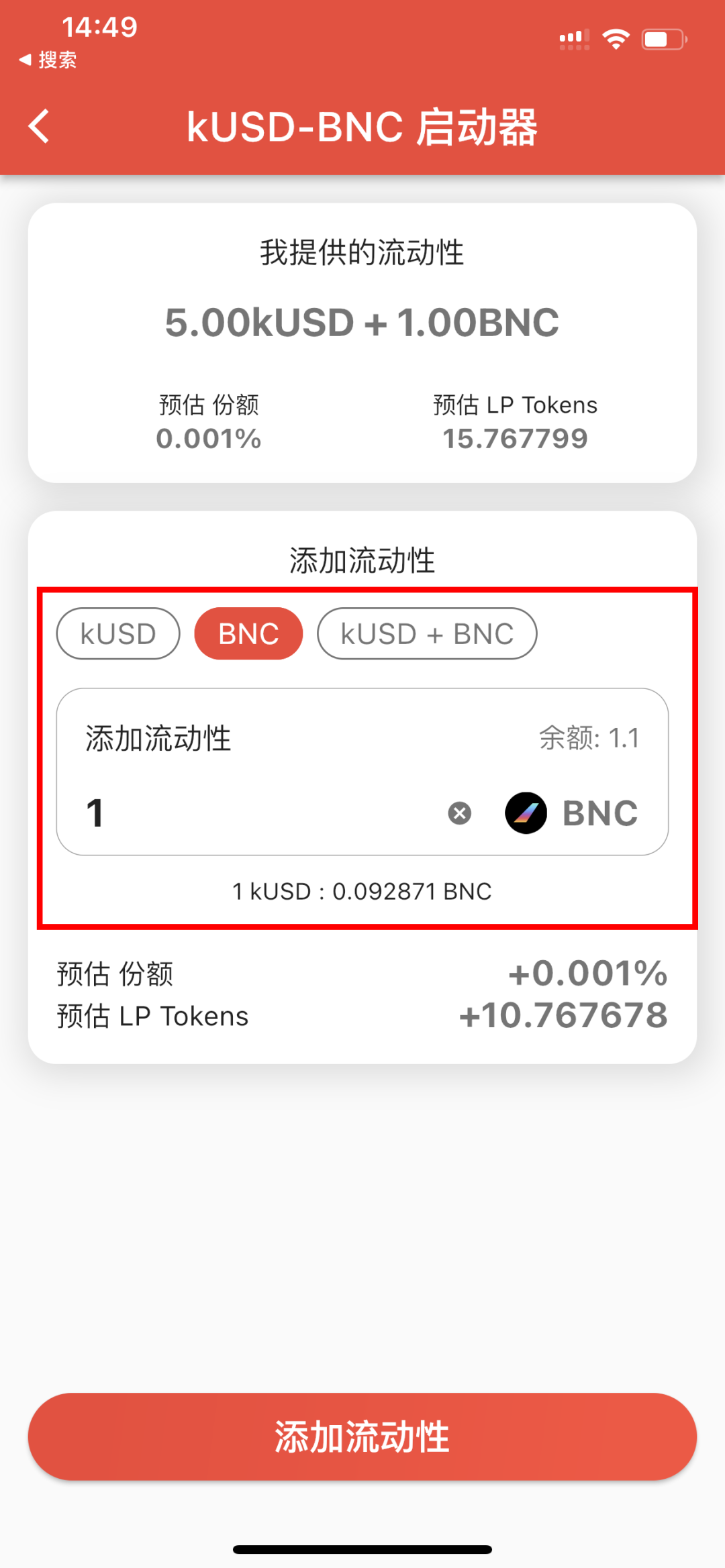Return to 搜索 via status bar link

pyautogui.click(x=48, y=60)
